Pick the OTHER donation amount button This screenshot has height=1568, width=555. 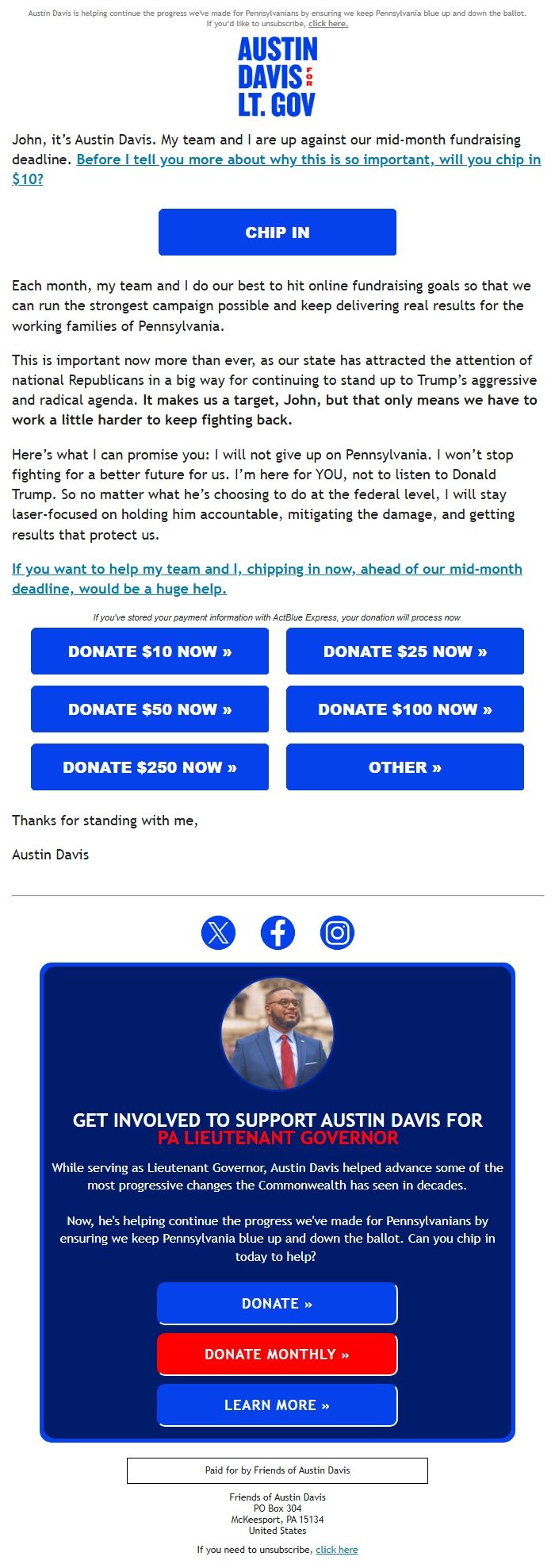pyautogui.click(x=405, y=767)
